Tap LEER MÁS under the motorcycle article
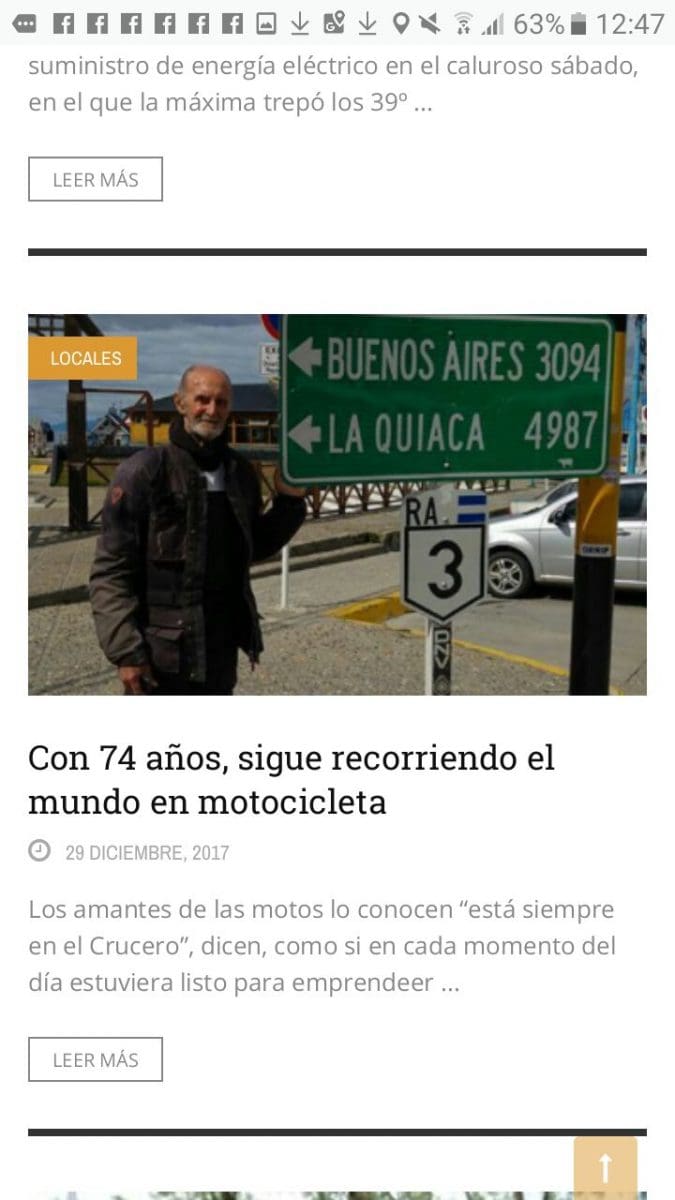This screenshot has width=675, height=1200. (x=95, y=1060)
